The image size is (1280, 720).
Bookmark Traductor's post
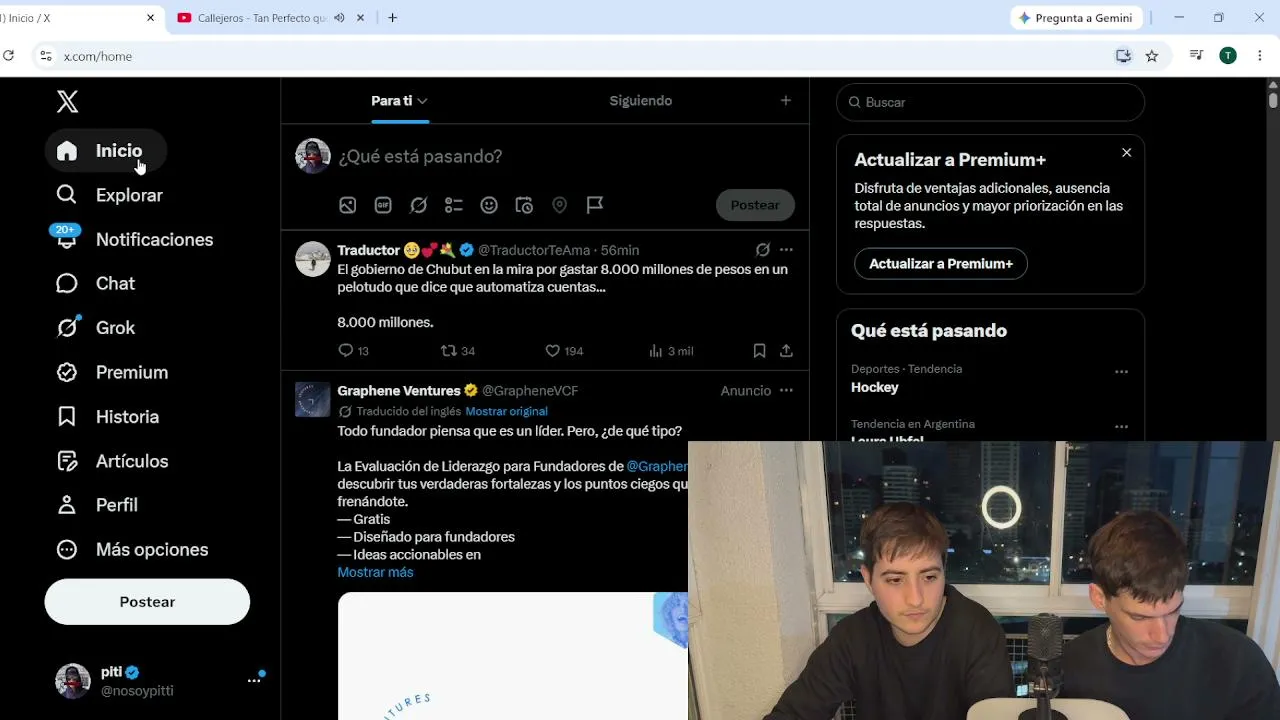coord(759,351)
